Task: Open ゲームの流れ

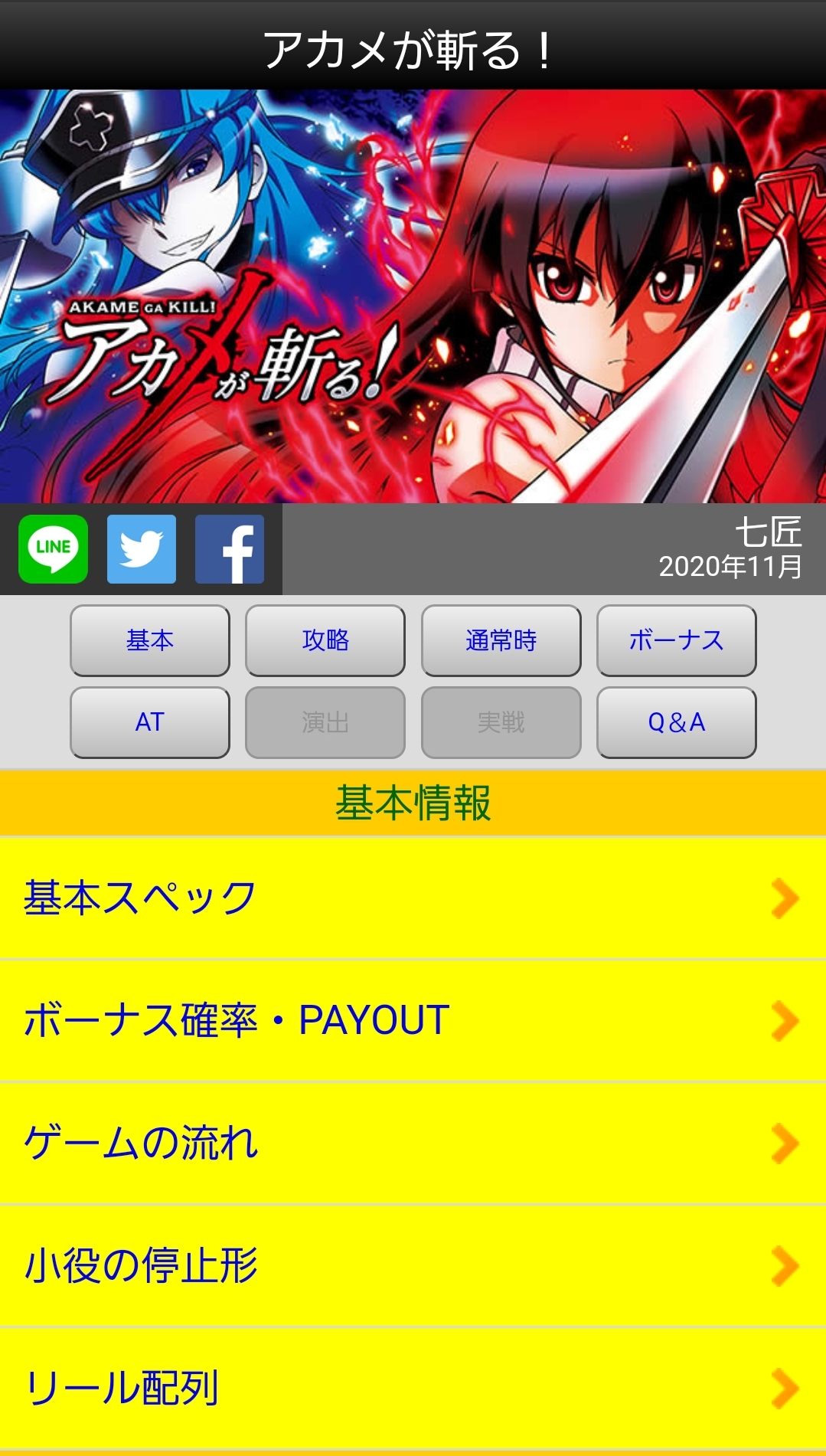Action: coord(413,1143)
